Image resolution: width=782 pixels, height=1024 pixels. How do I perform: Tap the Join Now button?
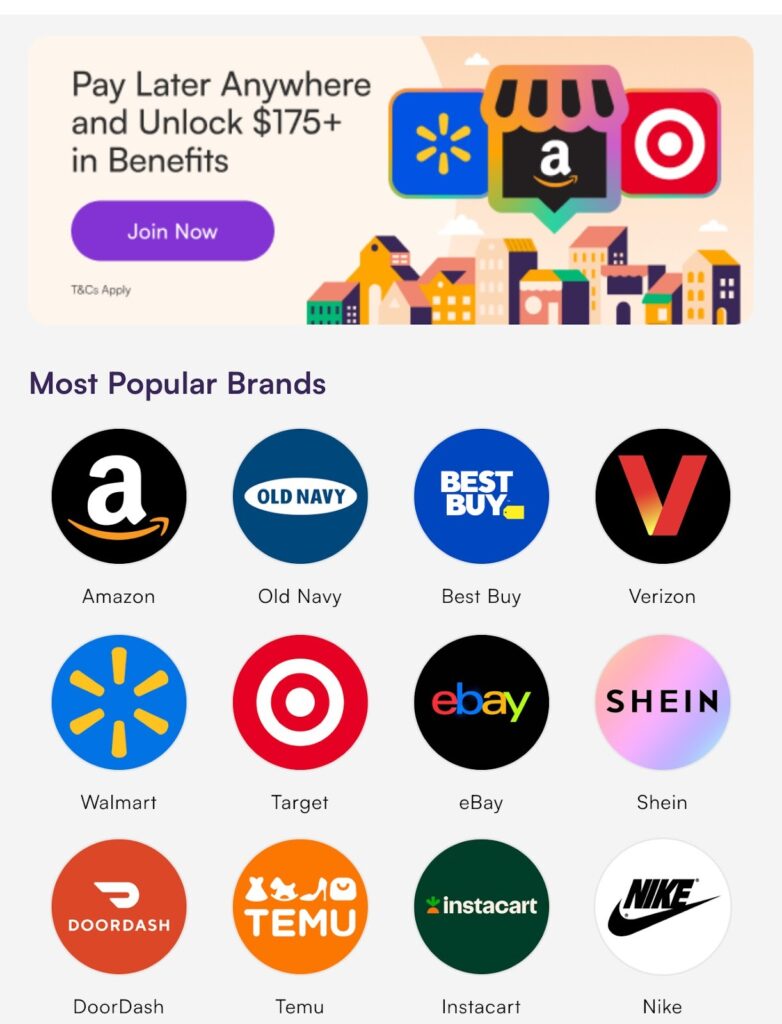[x=172, y=231]
